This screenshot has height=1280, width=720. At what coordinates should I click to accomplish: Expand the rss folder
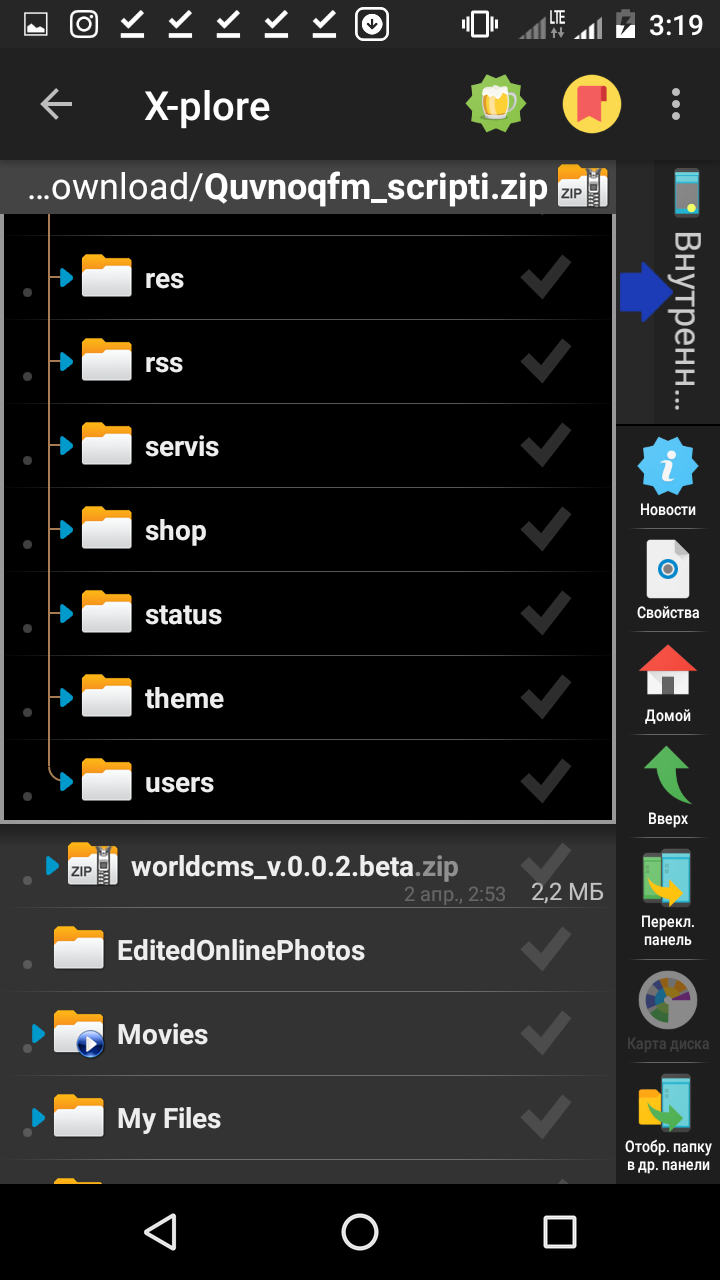coord(66,362)
